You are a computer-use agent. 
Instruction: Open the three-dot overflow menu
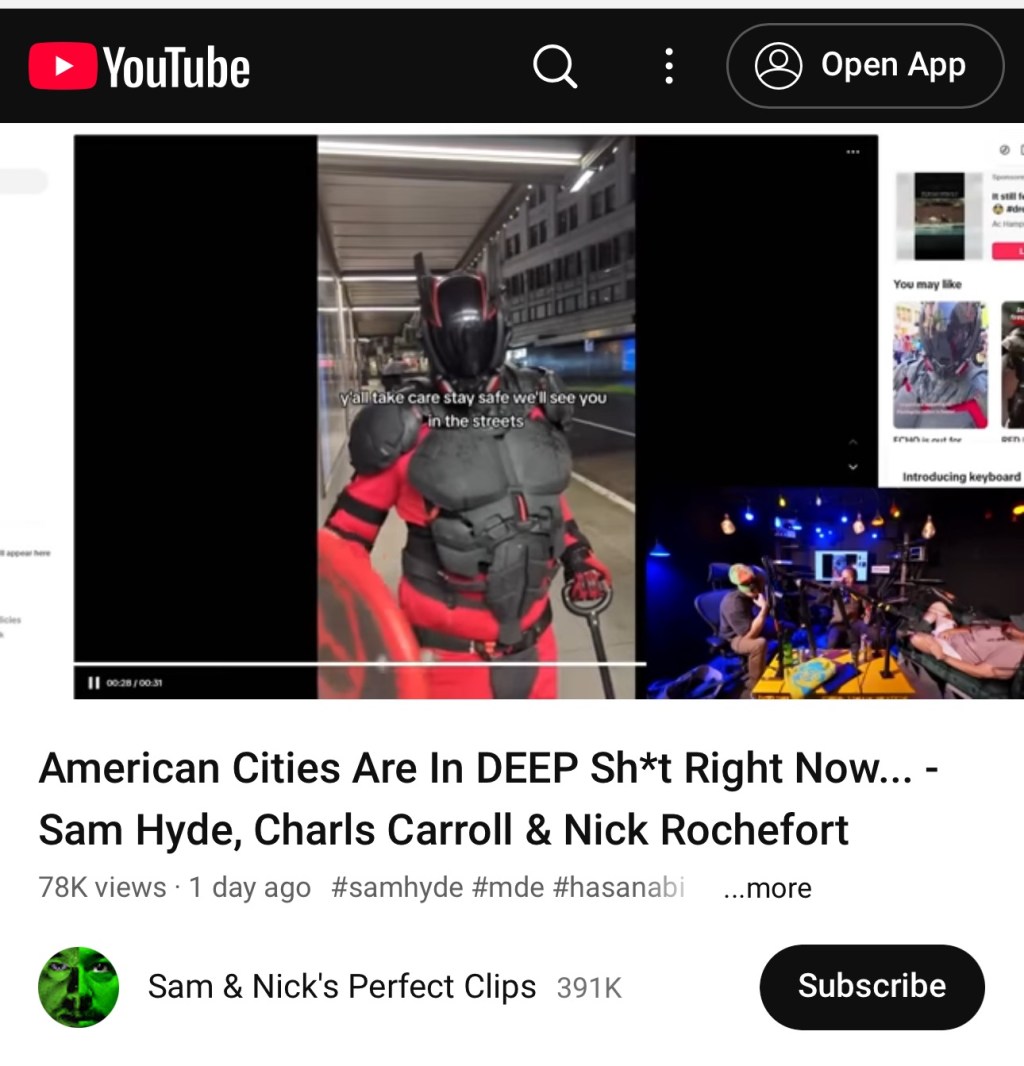pyautogui.click(x=669, y=67)
